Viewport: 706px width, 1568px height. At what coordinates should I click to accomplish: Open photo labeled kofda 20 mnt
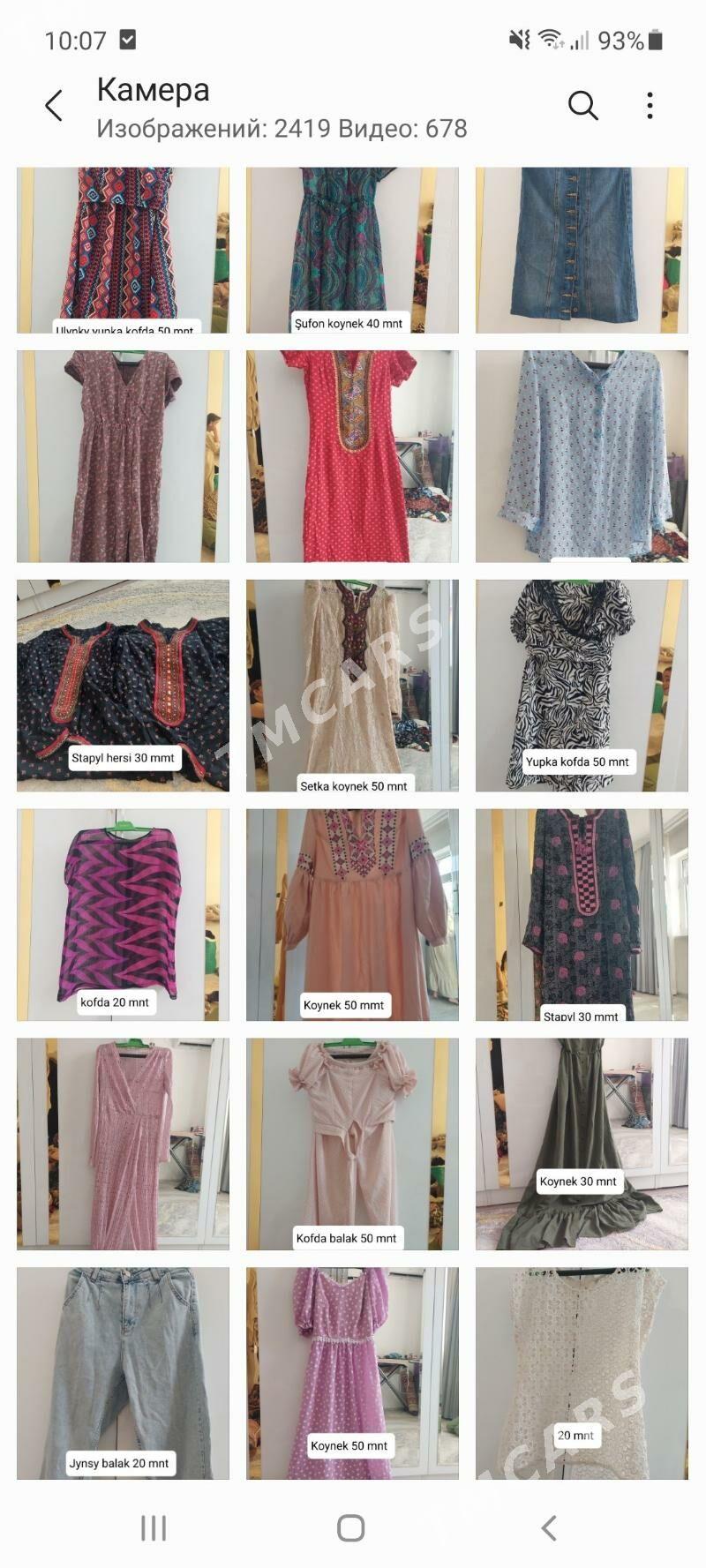(123, 915)
